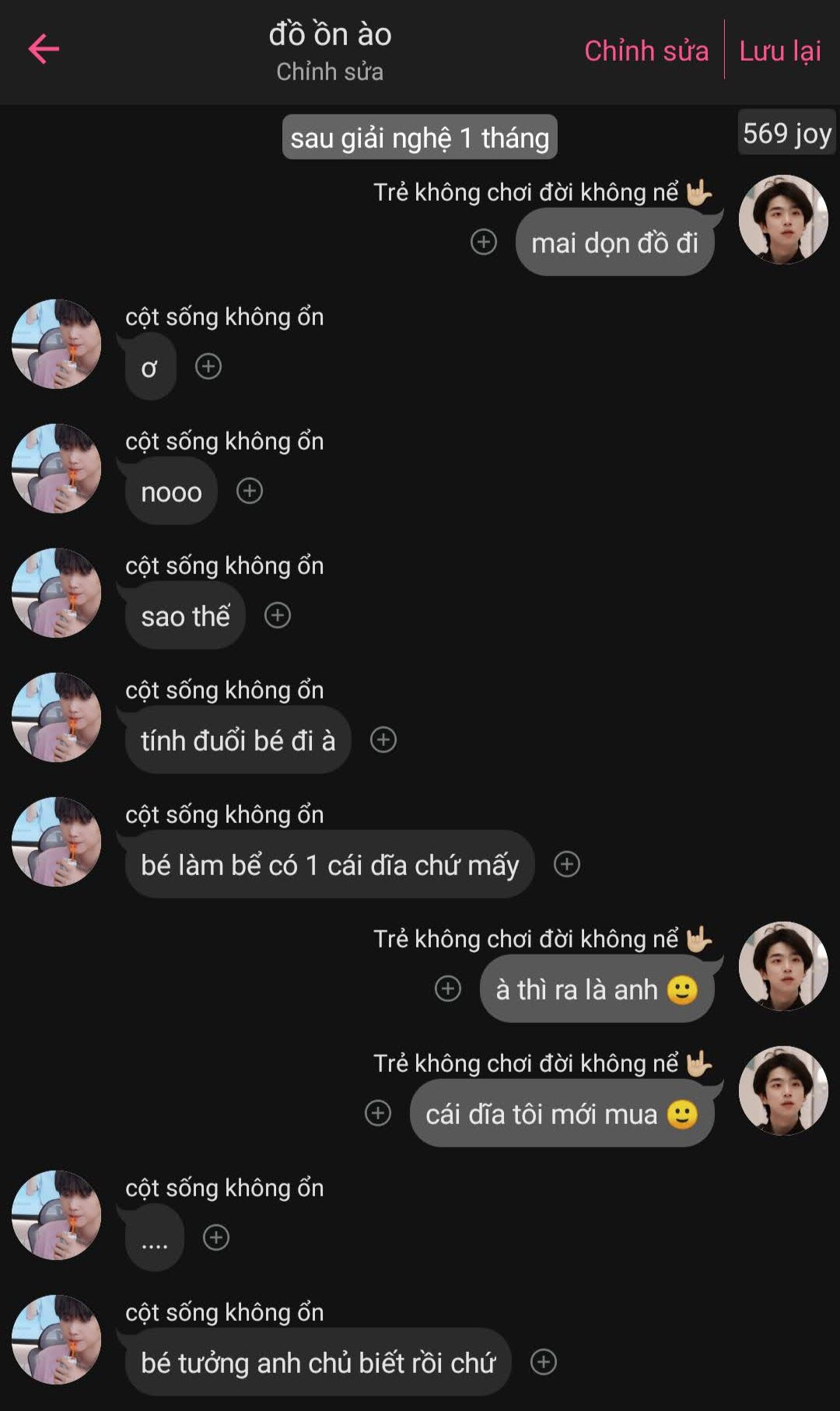Tap the plus icon beside 'mai dọn đồ đi'
The image size is (840, 1411).
click(484, 242)
